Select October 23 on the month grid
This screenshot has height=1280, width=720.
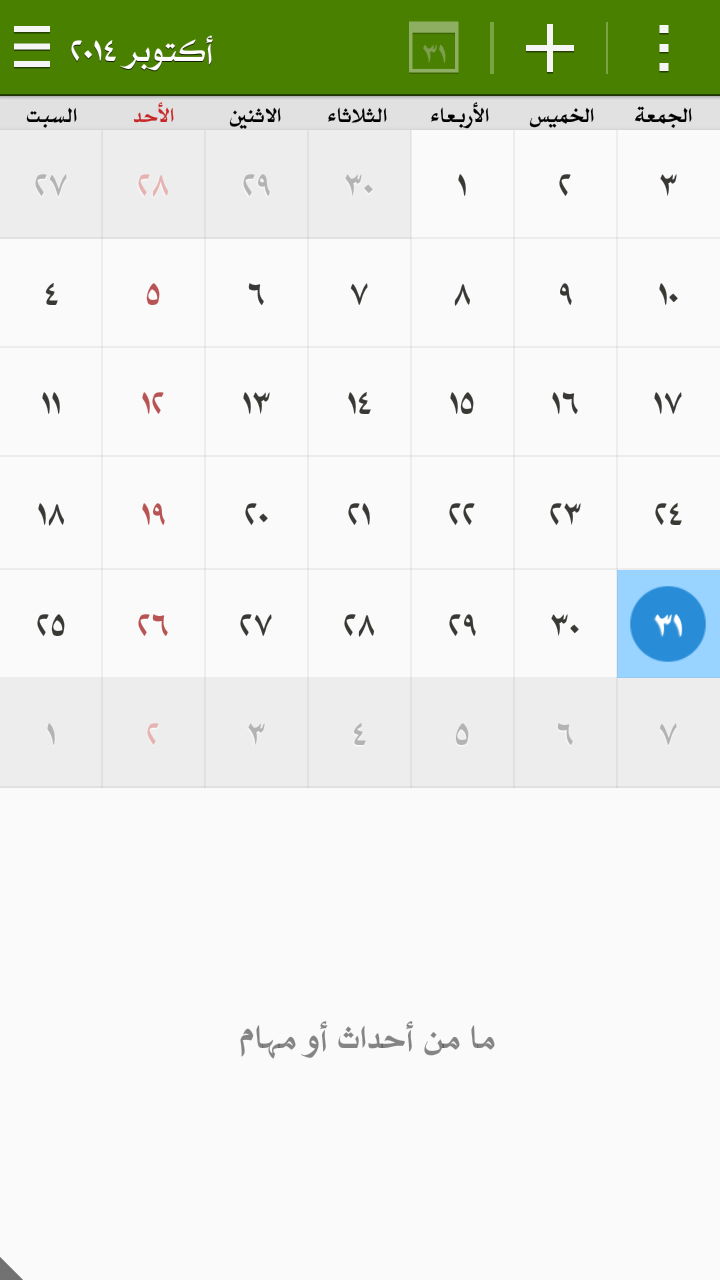pyautogui.click(x=565, y=514)
